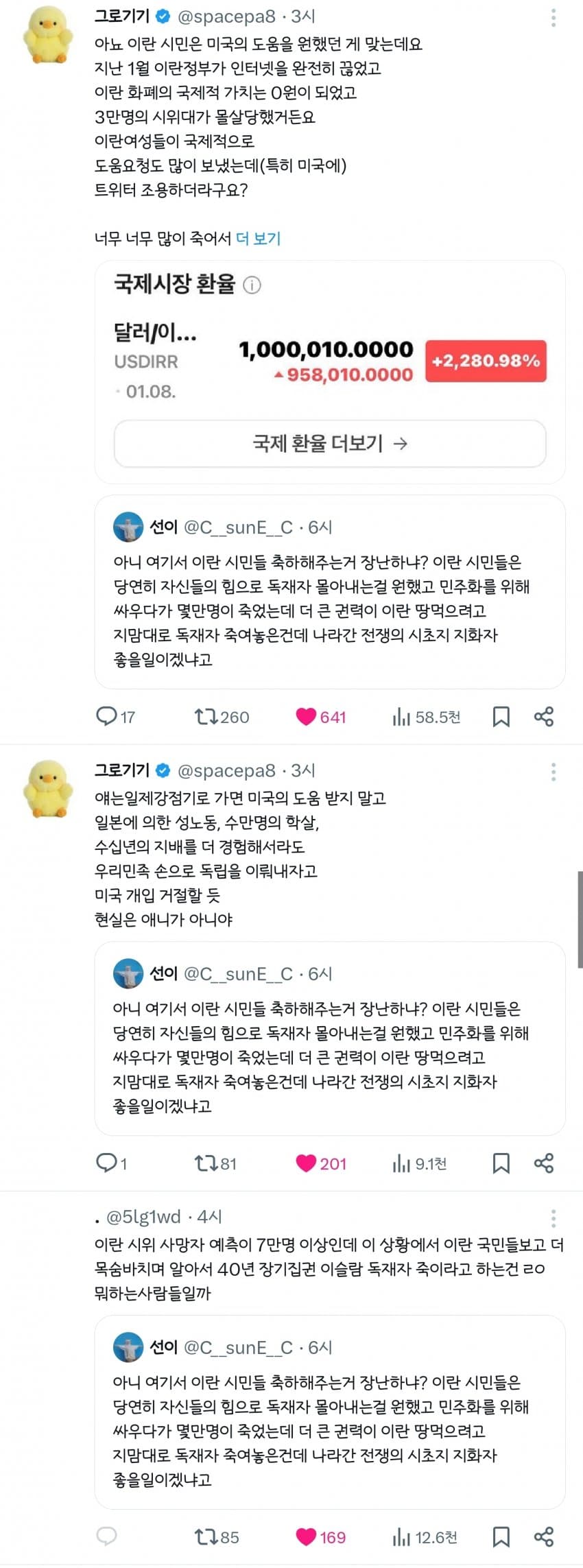View analytics of the post with 58.5천 views
The image size is (583, 1568).
402,717
